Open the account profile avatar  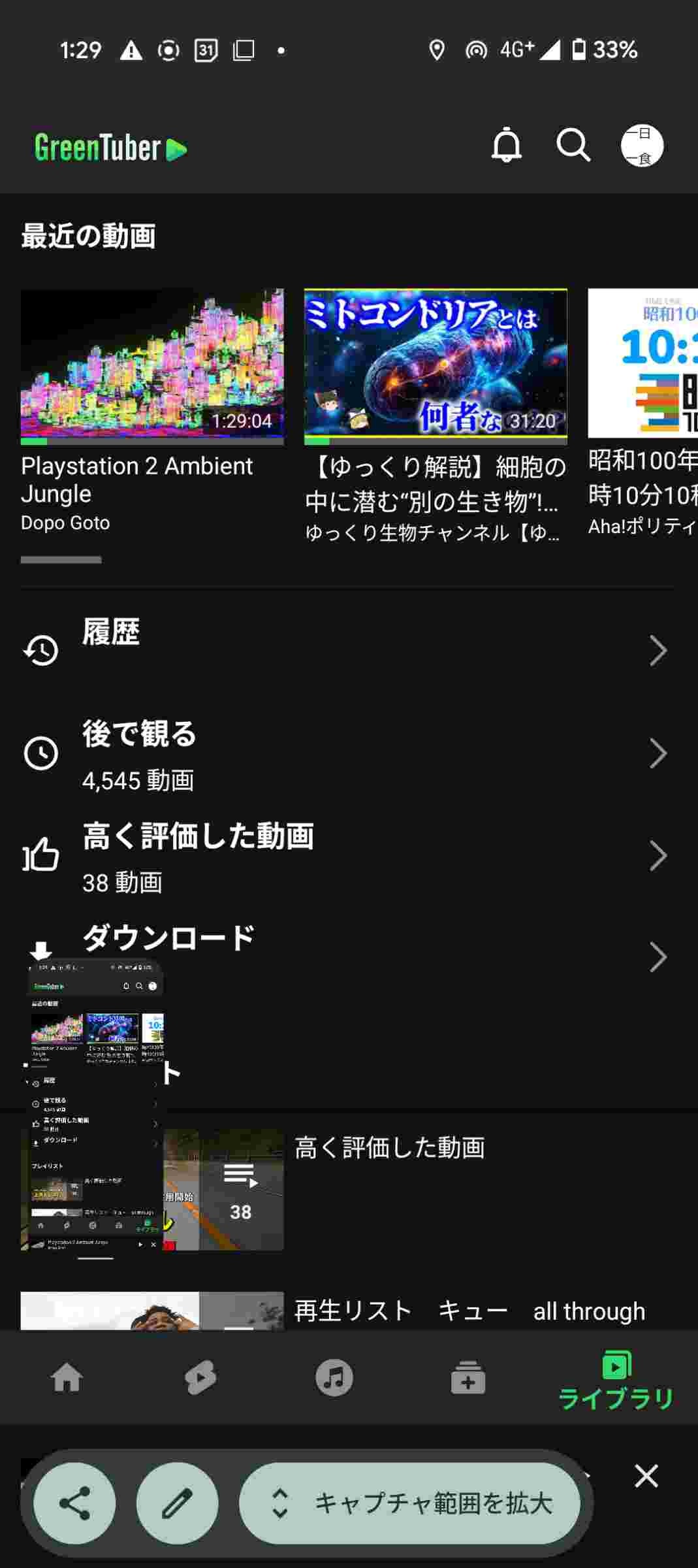(641, 146)
